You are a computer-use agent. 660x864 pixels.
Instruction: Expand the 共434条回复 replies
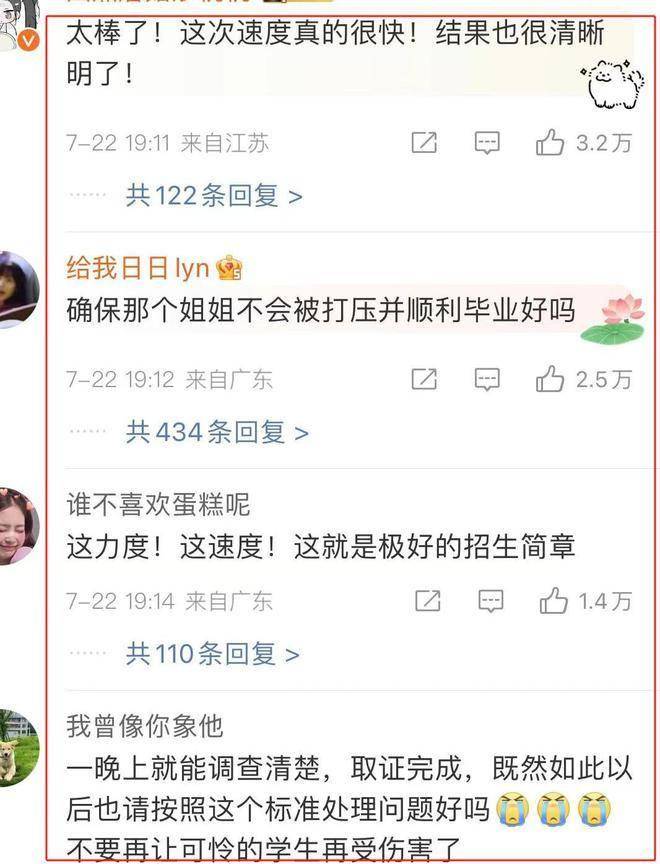217,432
